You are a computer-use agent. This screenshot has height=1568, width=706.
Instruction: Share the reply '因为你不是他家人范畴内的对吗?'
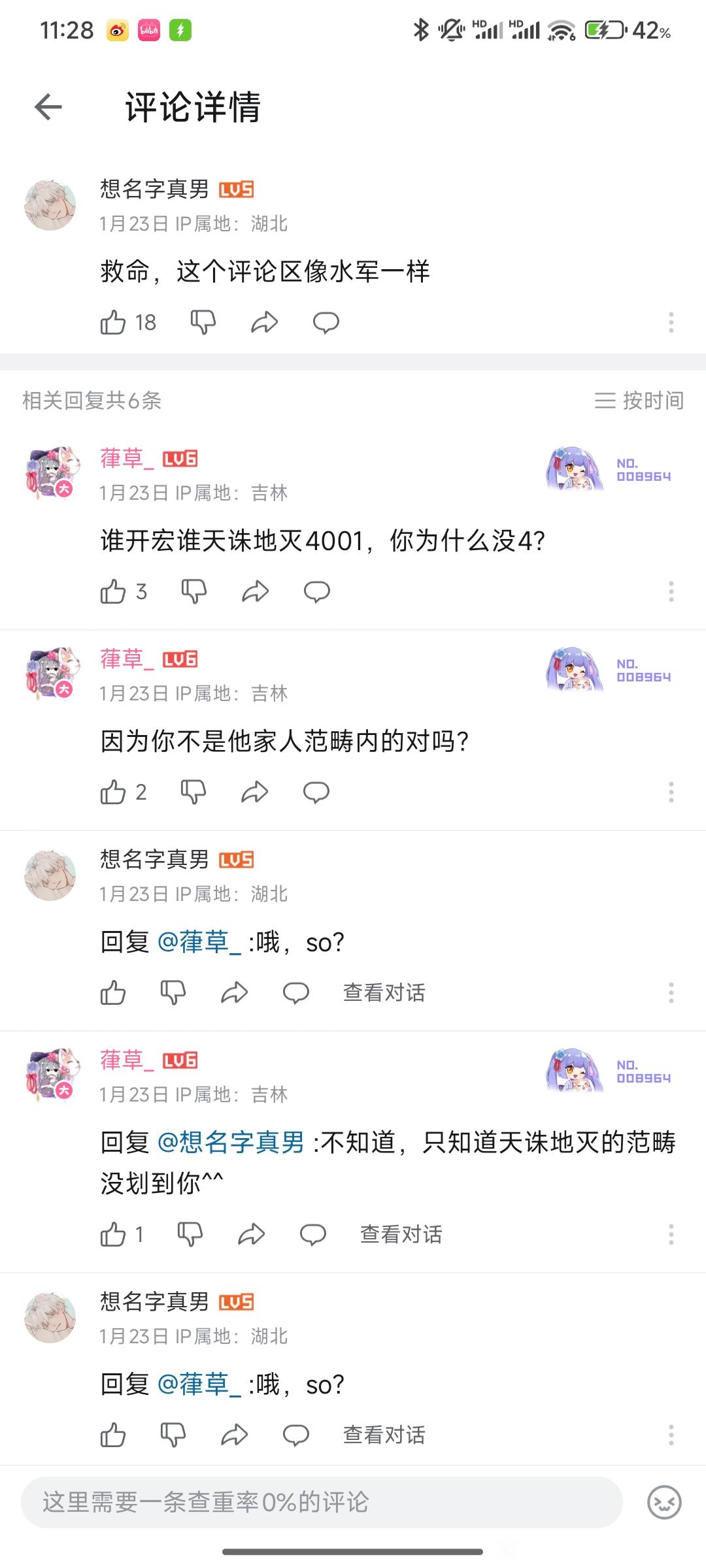click(x=255, y=792)
